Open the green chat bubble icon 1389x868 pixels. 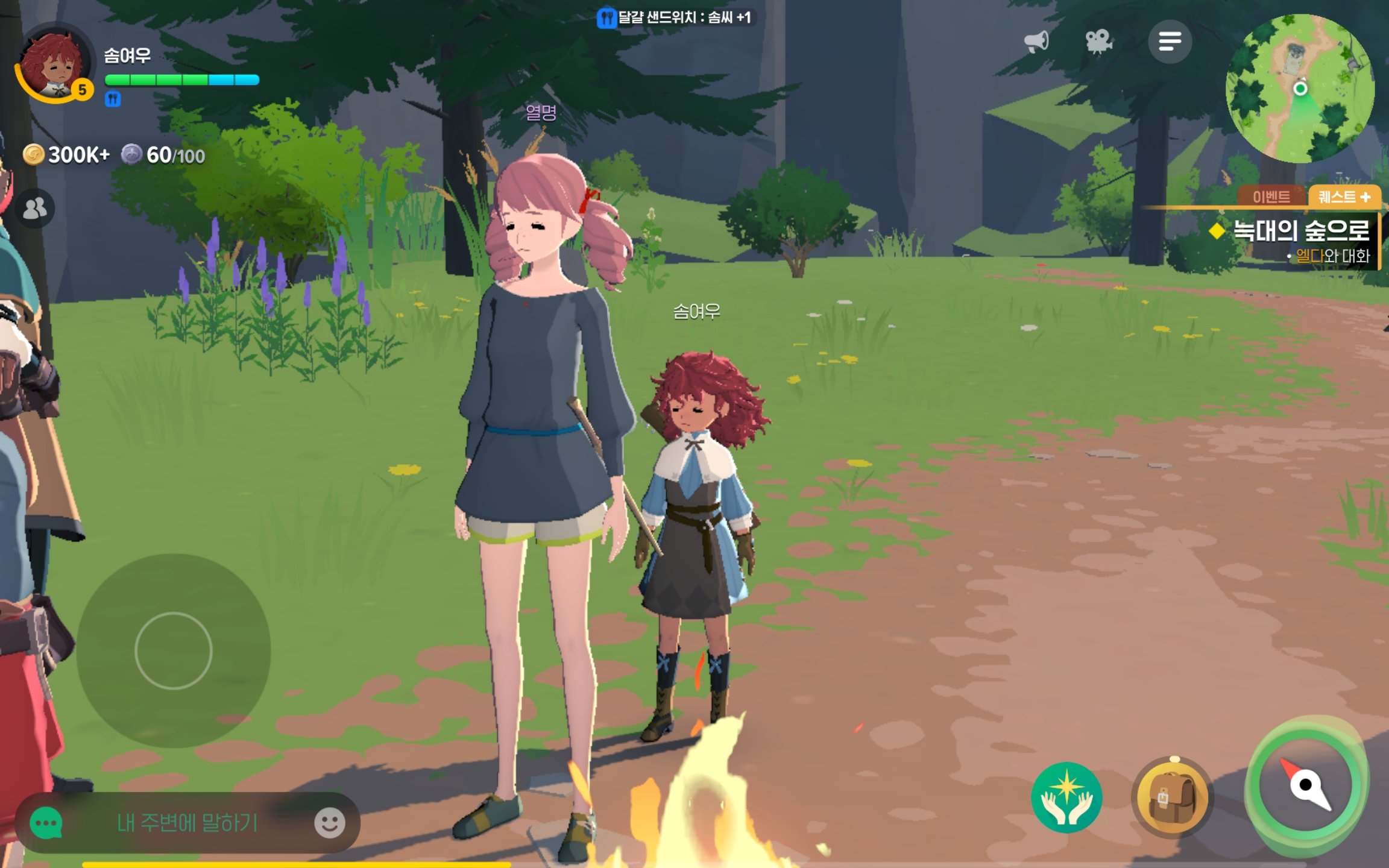pyautogui.click(x=46, y=823)
